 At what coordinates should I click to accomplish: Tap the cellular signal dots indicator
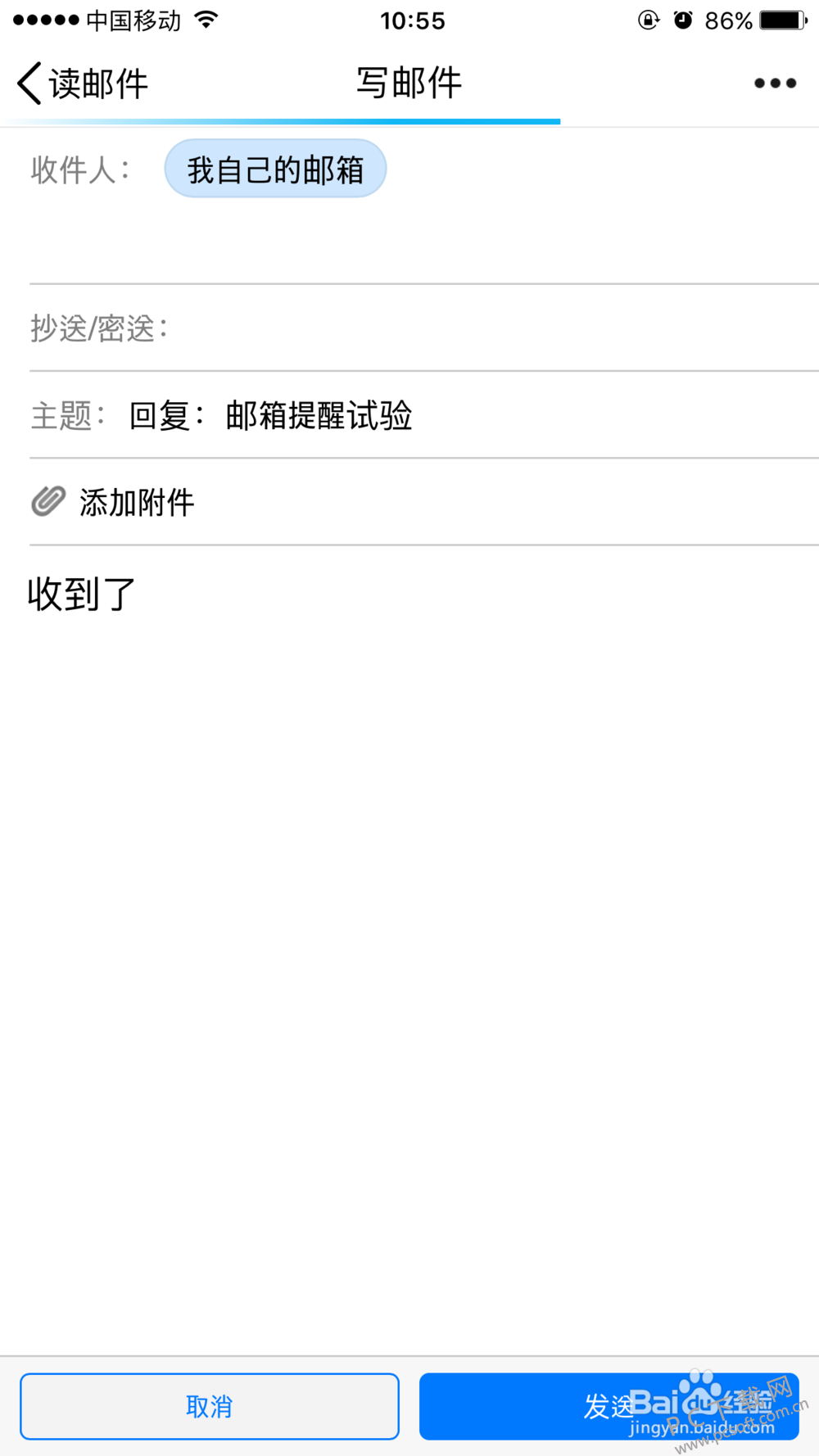click(x=45, y=20)
